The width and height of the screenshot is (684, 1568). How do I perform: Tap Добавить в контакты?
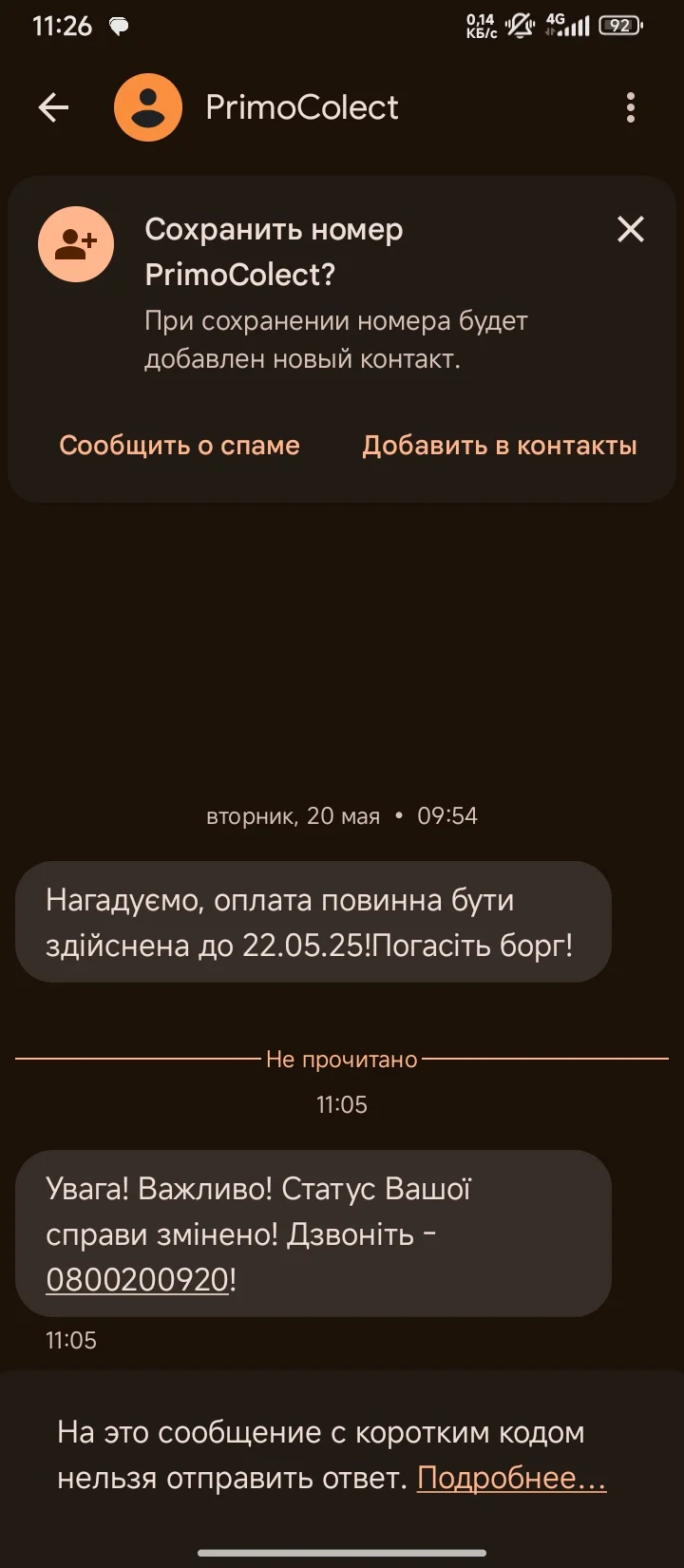click(x=500, y=446)
